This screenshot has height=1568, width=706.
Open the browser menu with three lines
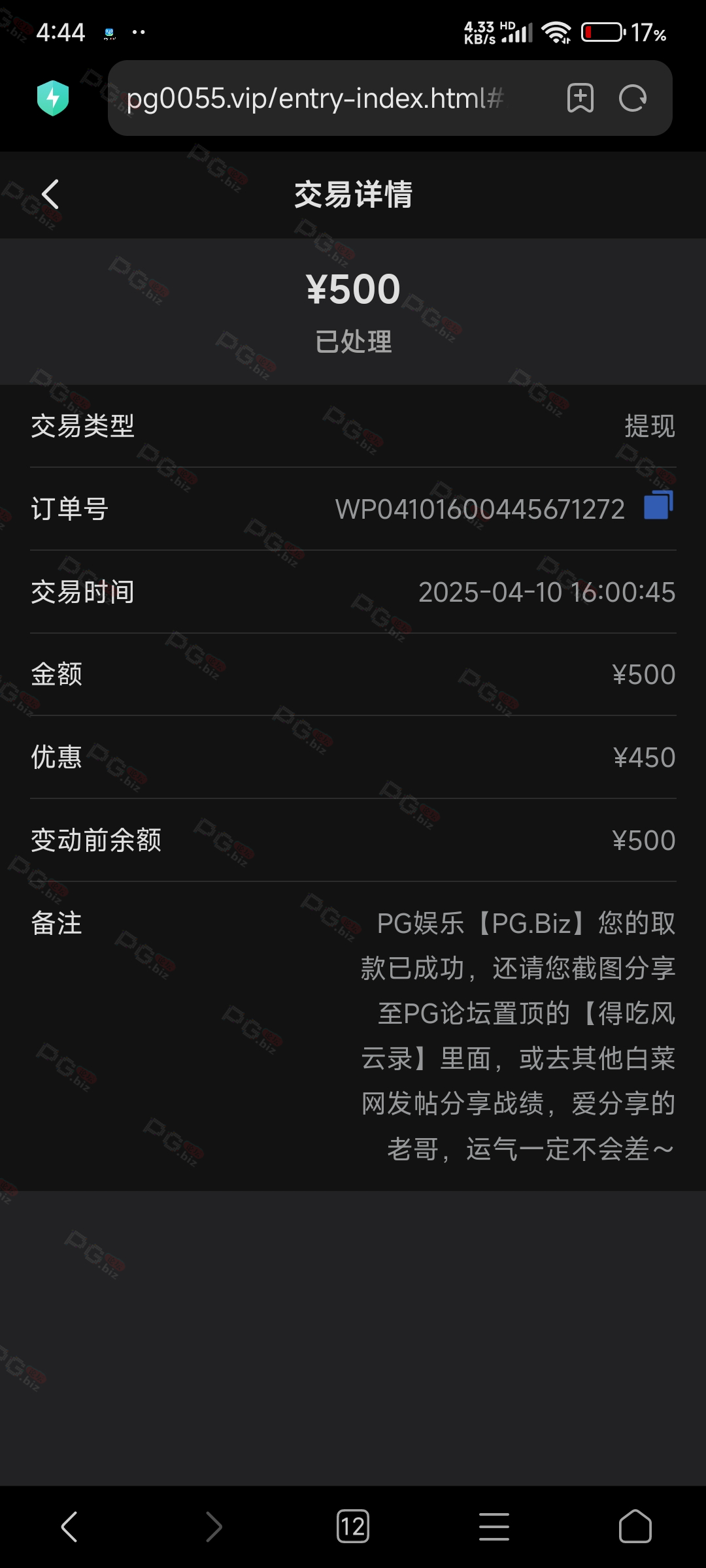tap(494, 1527)
